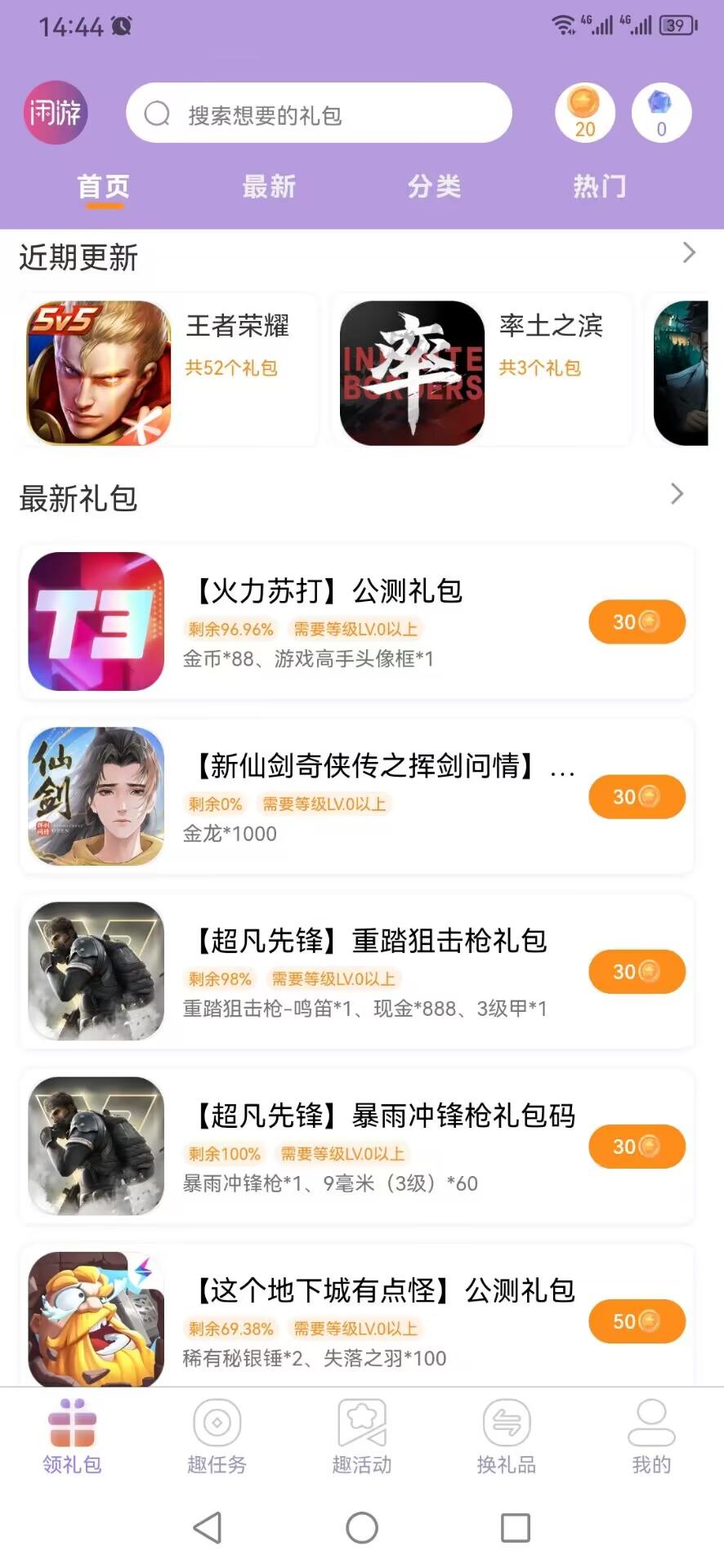Claim 这个地下城有点怪 pack for 50 coins
The width and height of the screenshot is (724, 1568).
(637, 1321)
